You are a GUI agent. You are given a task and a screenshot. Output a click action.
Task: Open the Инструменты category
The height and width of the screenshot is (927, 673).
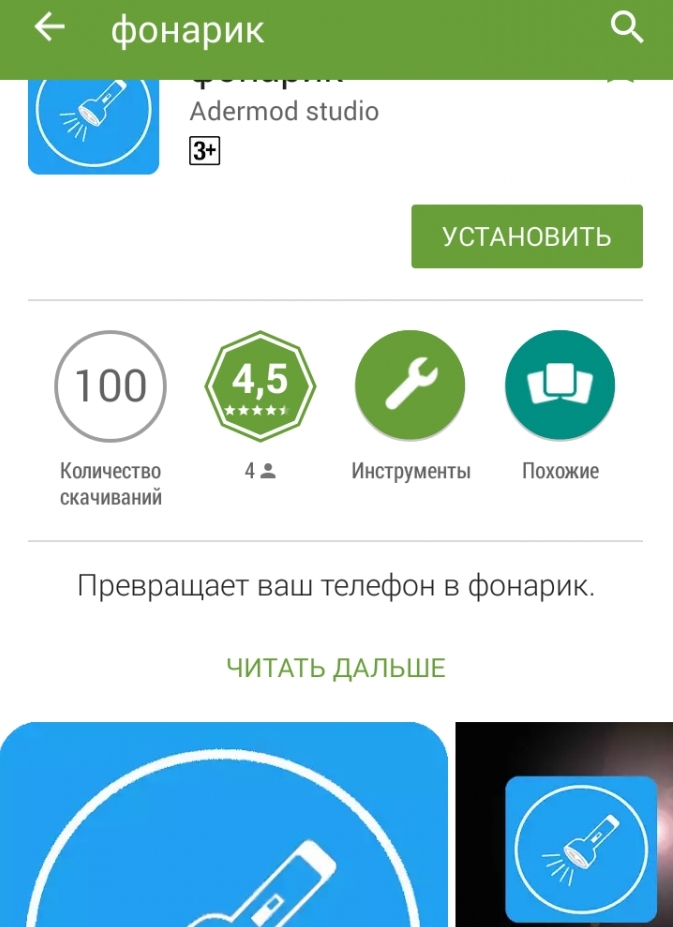pyautogui.click(x=410, y=385)
